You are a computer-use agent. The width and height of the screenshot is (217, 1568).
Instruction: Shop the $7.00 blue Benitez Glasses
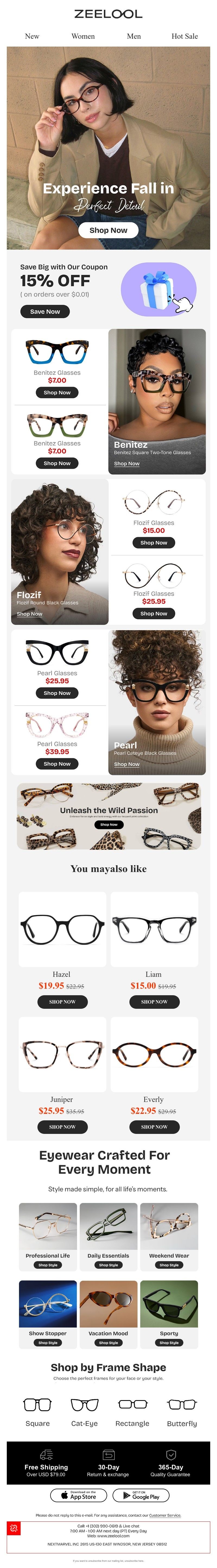tap(57, 393)
